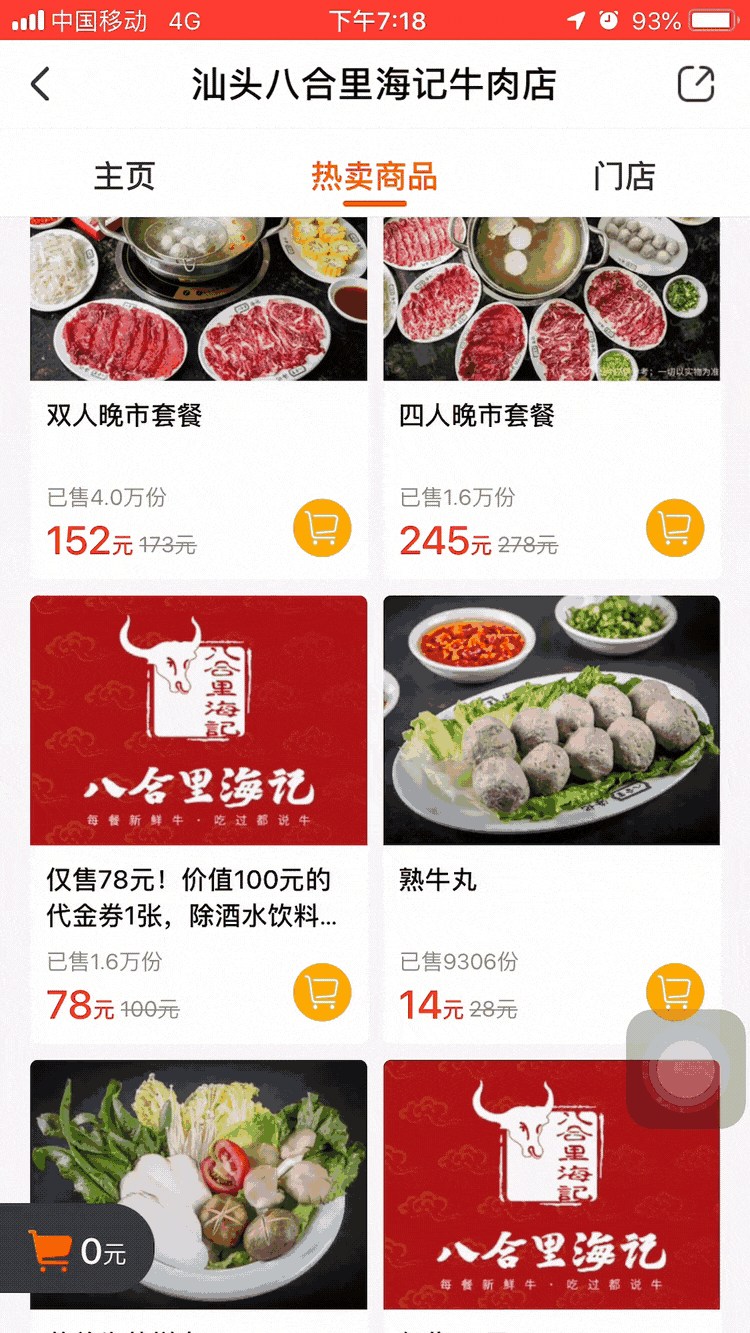This screenshot has height=1333, width=750.
Task: Select the 热卖商品 tab
Action: [374, 176]
